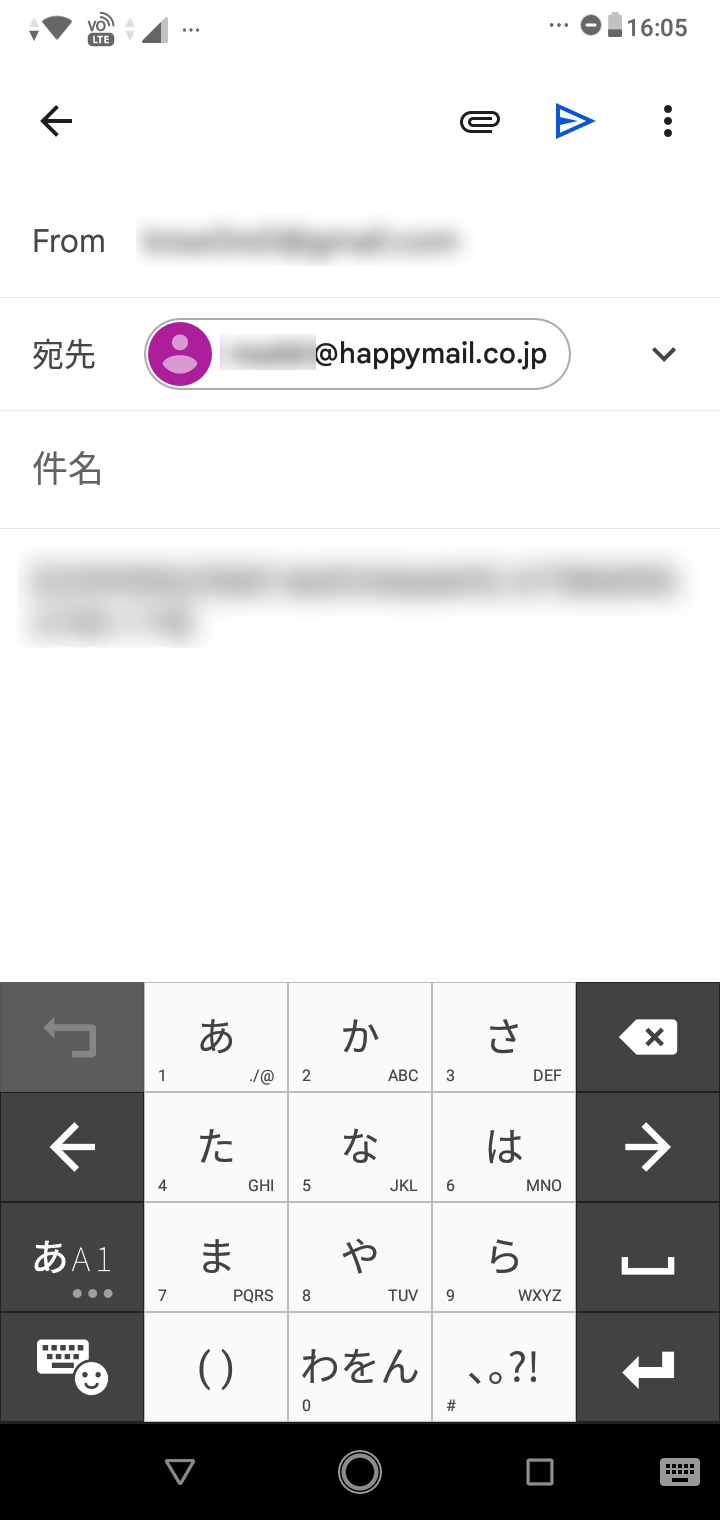Focus the 件名 subject field
The width and height of the screenshot is (720, 1520).
pyautogui.click(x=360, y=469)
